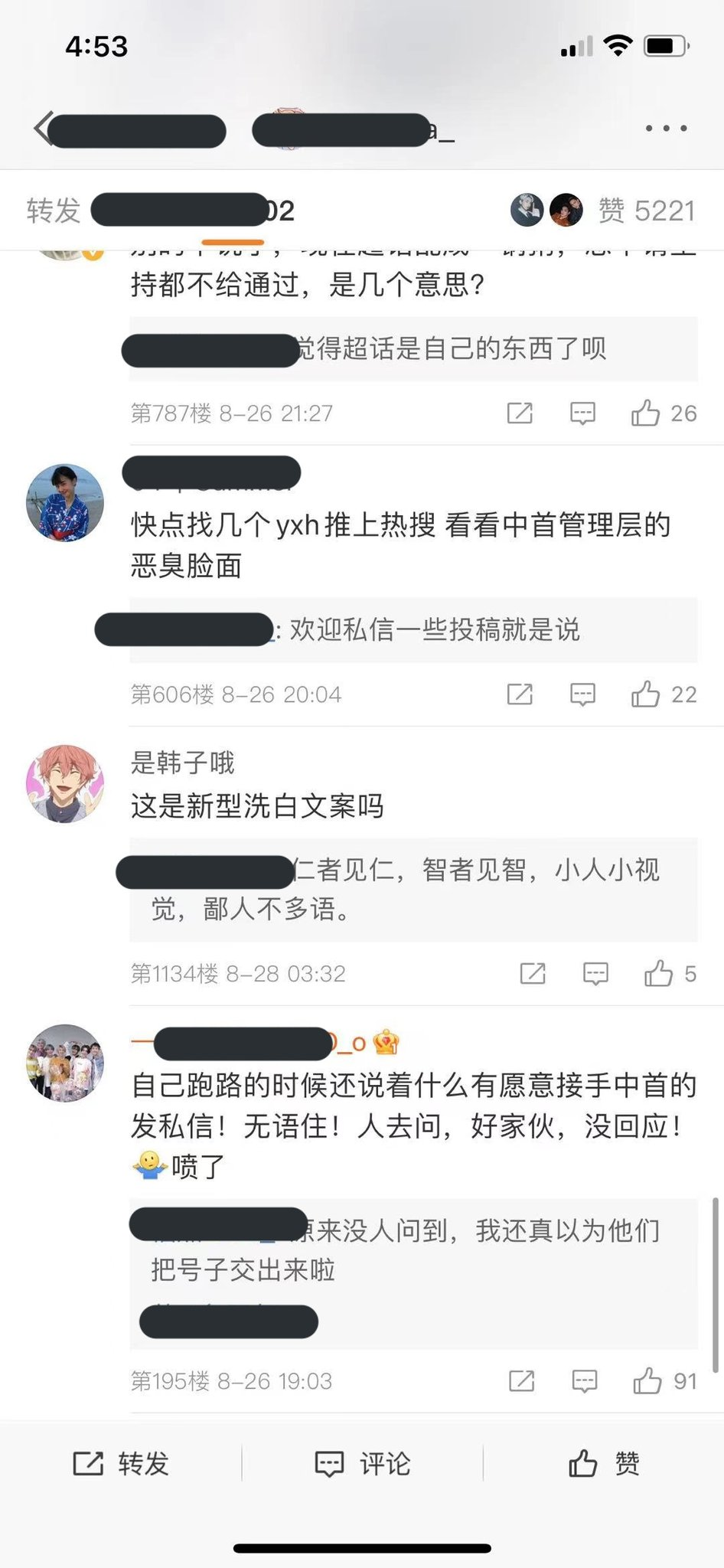Image resolution: width=724 pixels, height=1568 pixels.
Task: Tap 评论 in the bottom bar
Action: click(x=363, y=1464)
